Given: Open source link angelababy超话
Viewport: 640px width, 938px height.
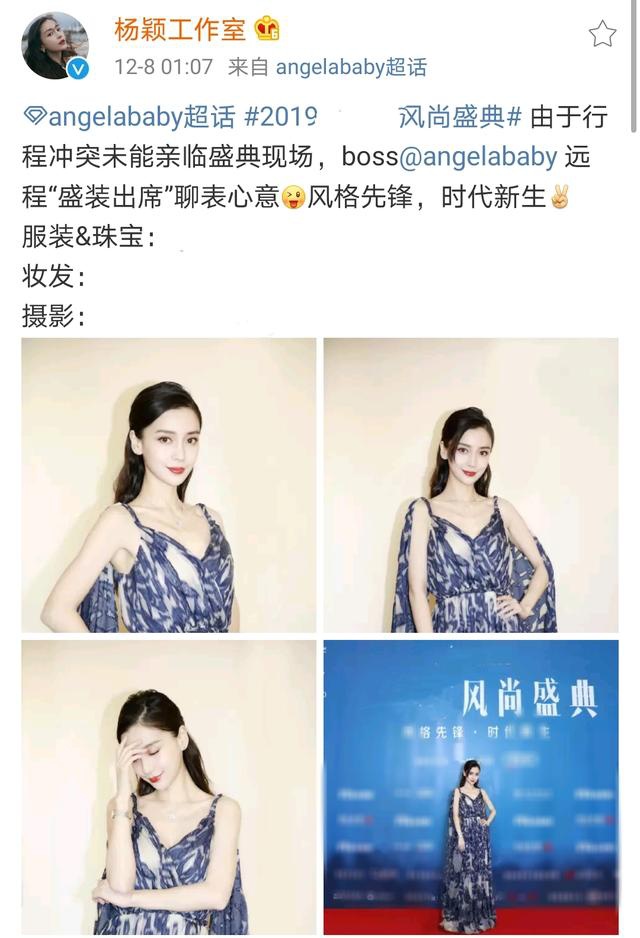Looking at the screenshot, I should (351, 67).
